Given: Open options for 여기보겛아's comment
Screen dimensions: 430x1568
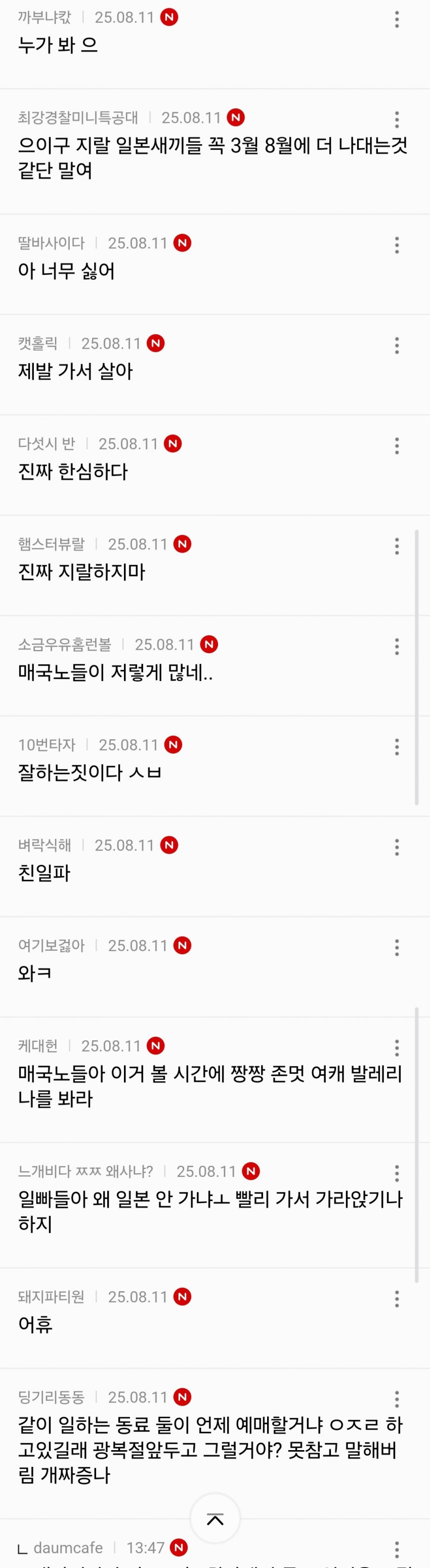Looking at the screenshot, I should coord(397,948).
